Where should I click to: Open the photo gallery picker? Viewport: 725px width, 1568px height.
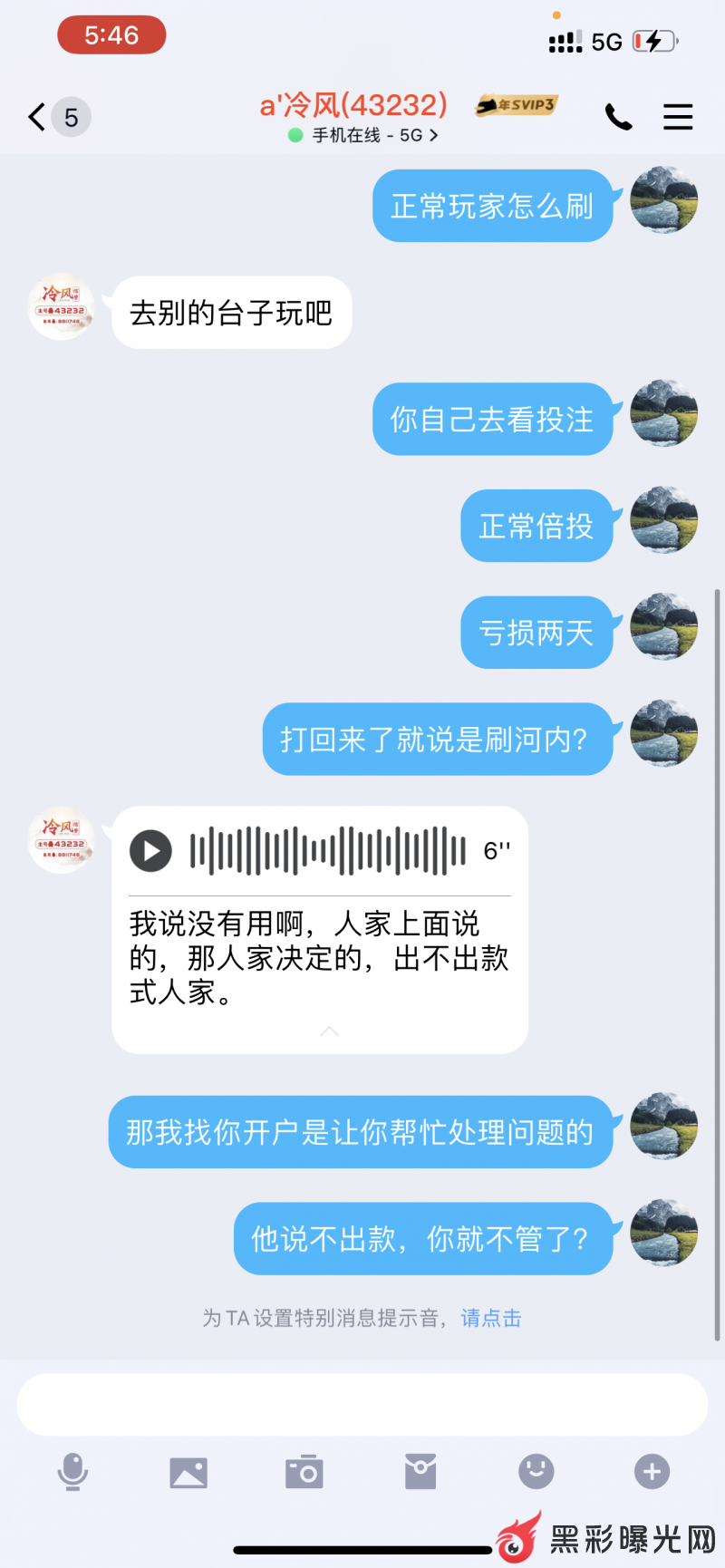[188, 1472]
